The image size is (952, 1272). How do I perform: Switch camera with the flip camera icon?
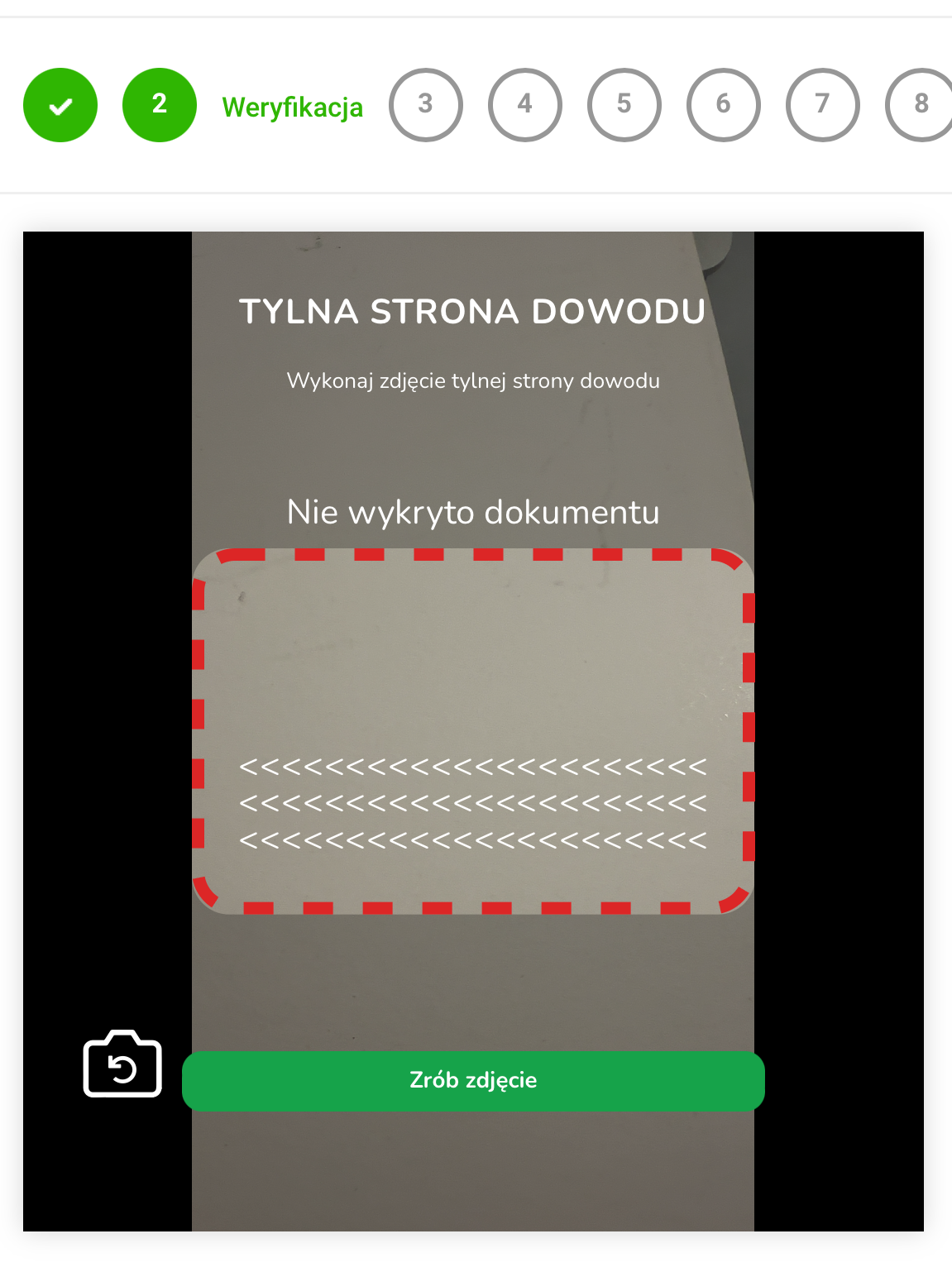pos(122,1065)
